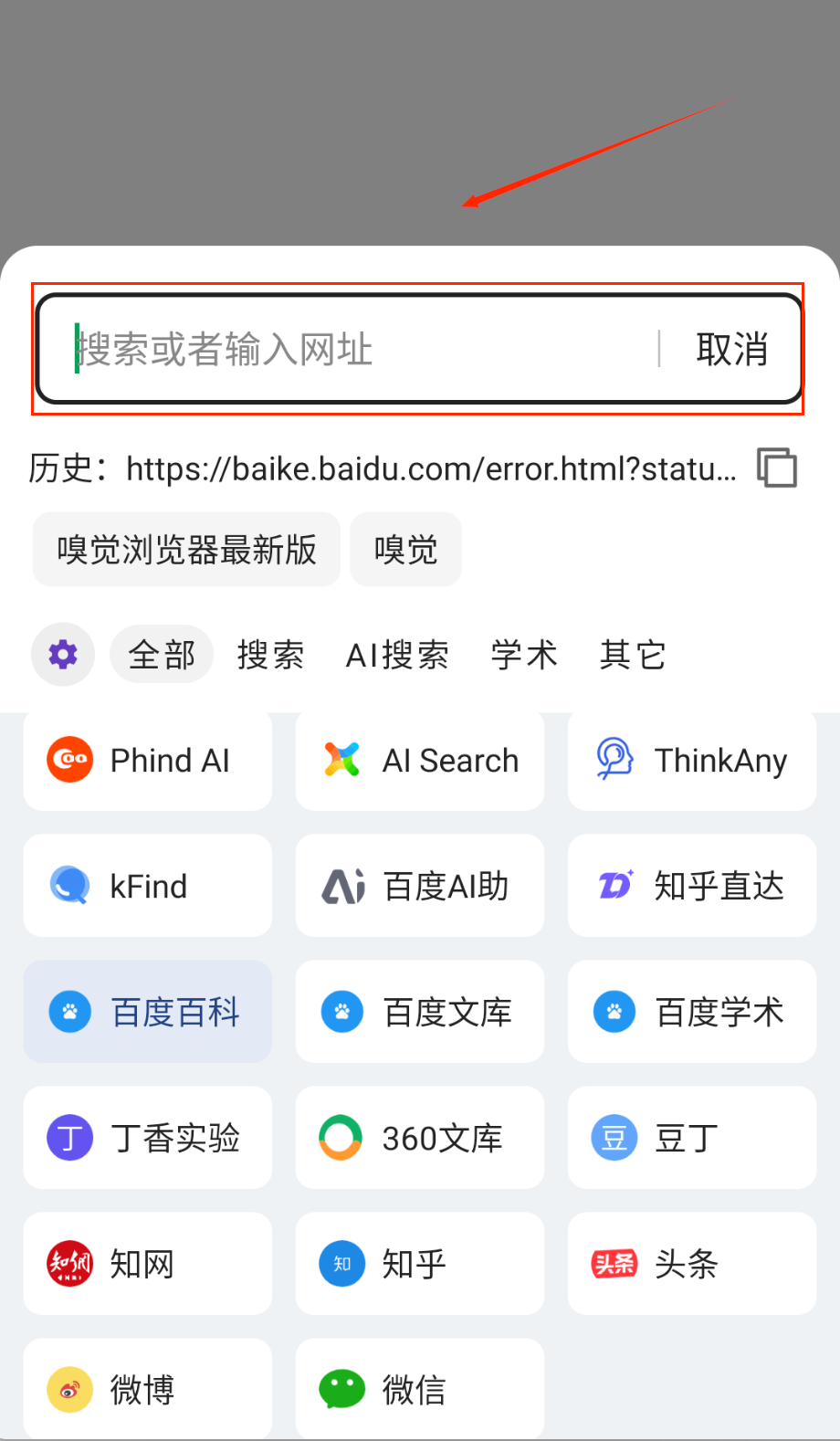Select Phind AI as search engine

coord(148,760)
